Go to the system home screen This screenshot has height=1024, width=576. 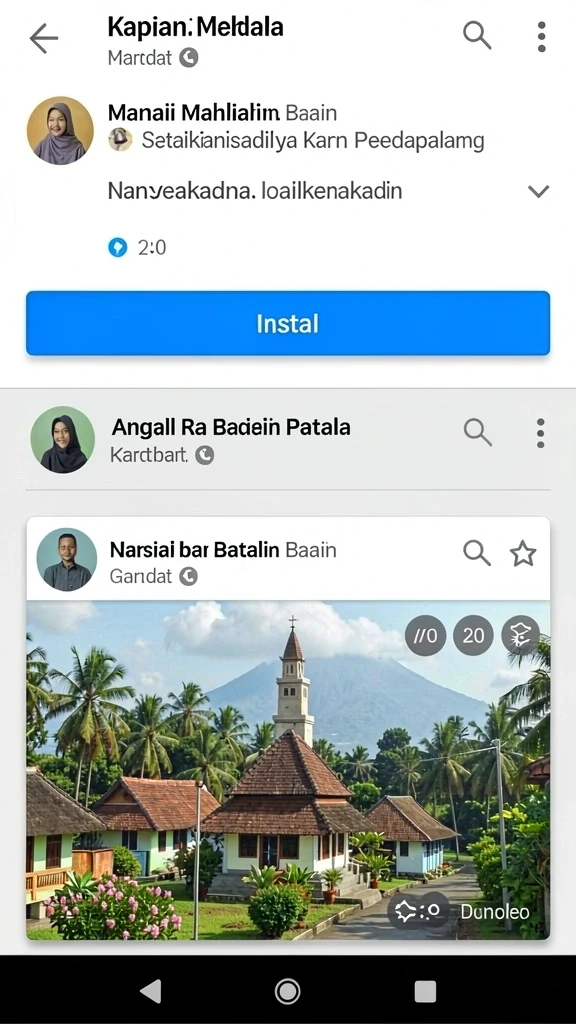pyautogui.click(x=288, y=991)
